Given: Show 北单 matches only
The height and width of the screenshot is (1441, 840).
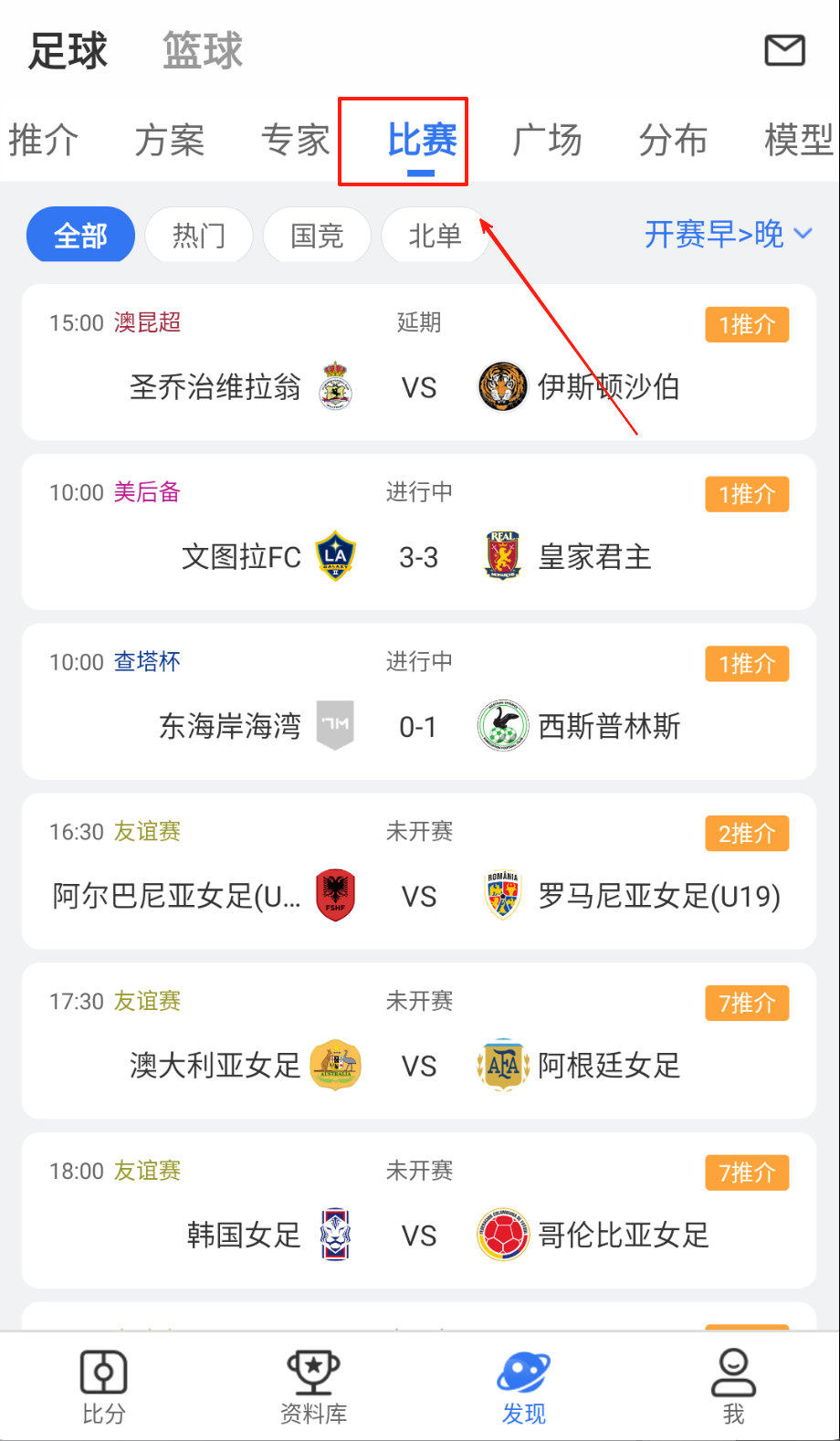Looking at the screenshot, I should point(435,236).
